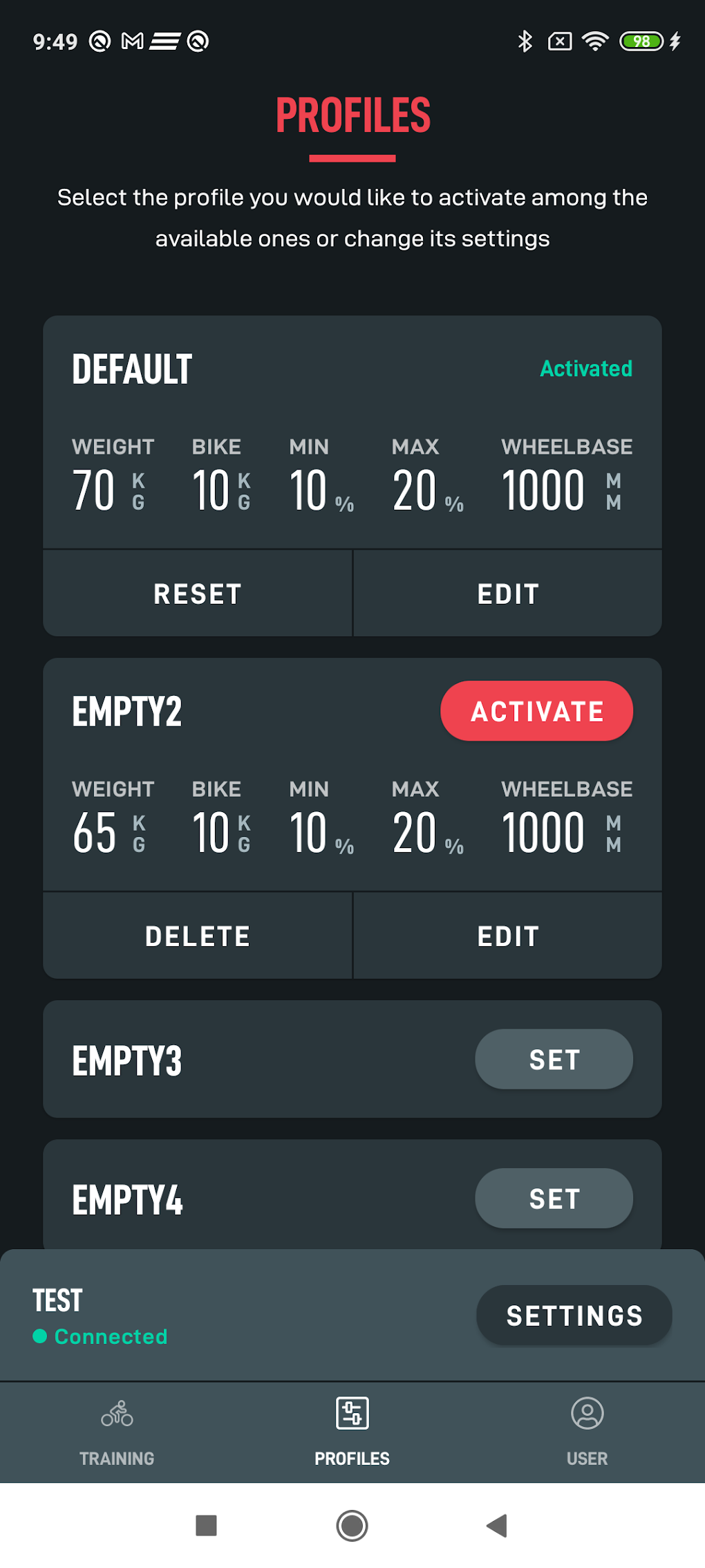This screenshot has height=1568, width=705.
Task: Set up the EMPTY4 profile
Action: pyautogui.click(x=554, y=1198)
